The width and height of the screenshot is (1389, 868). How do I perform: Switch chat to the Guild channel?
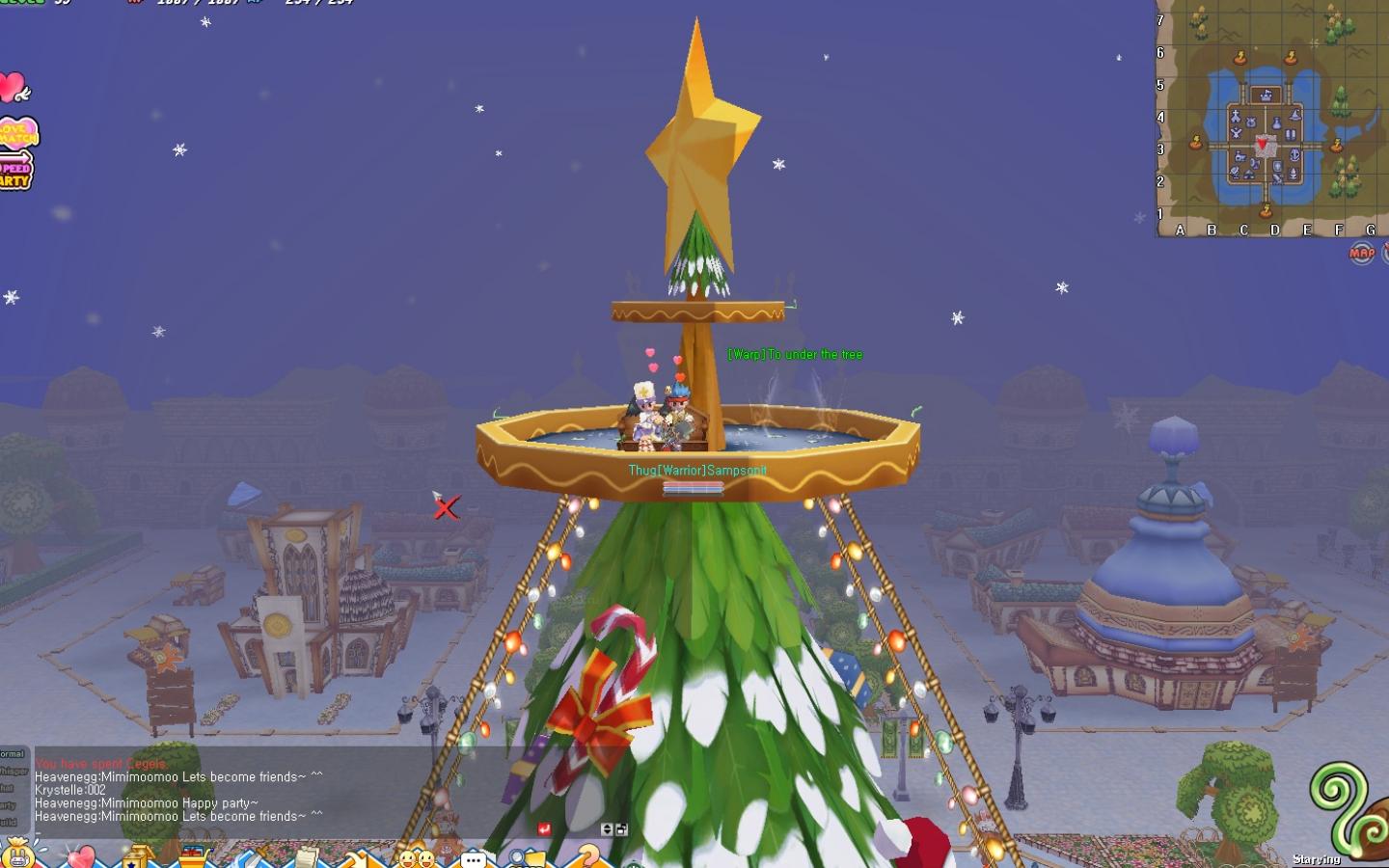click(x=10, y=822)
